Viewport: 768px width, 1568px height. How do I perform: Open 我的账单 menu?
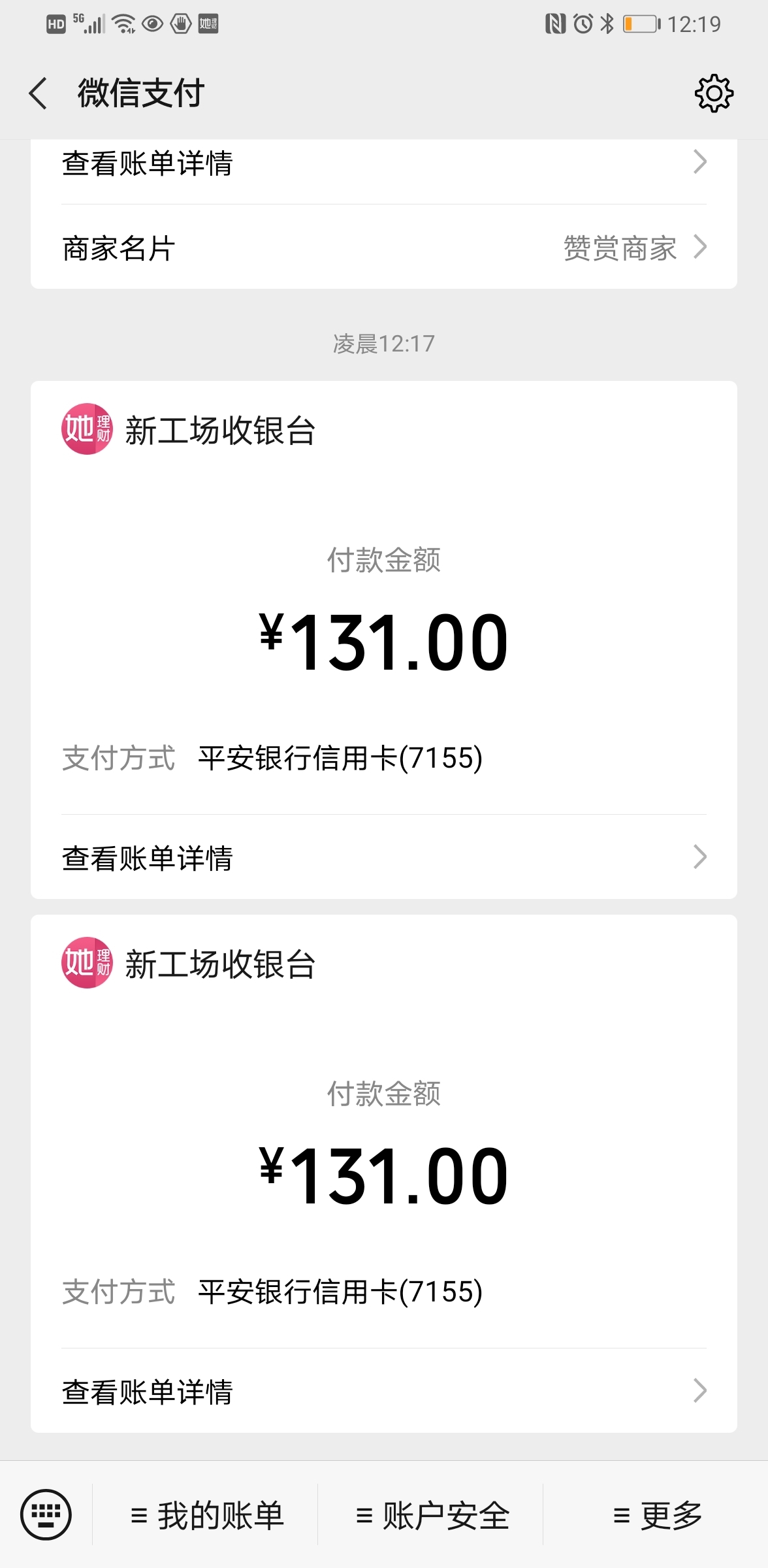206,1515
